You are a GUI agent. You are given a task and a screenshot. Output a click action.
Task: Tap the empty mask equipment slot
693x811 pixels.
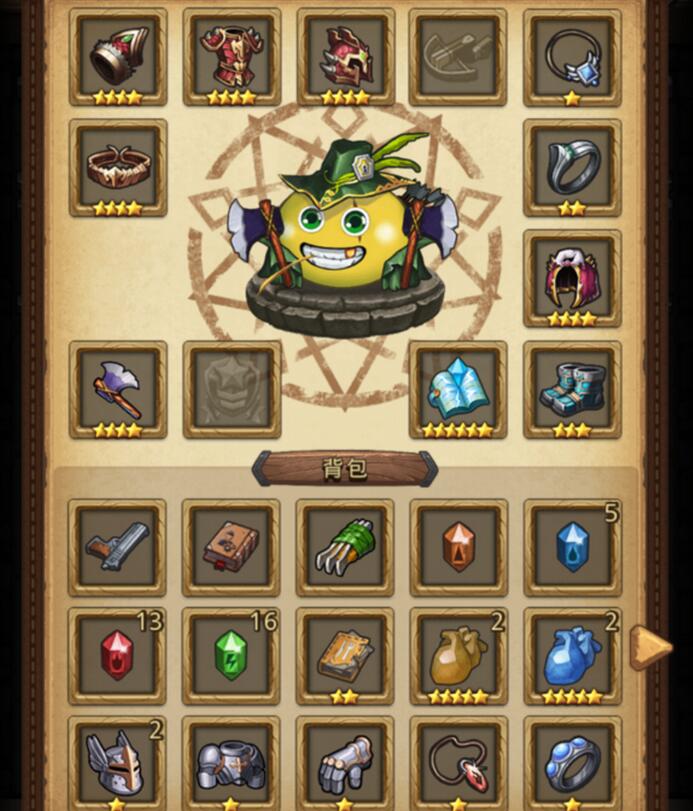point(231,389)
